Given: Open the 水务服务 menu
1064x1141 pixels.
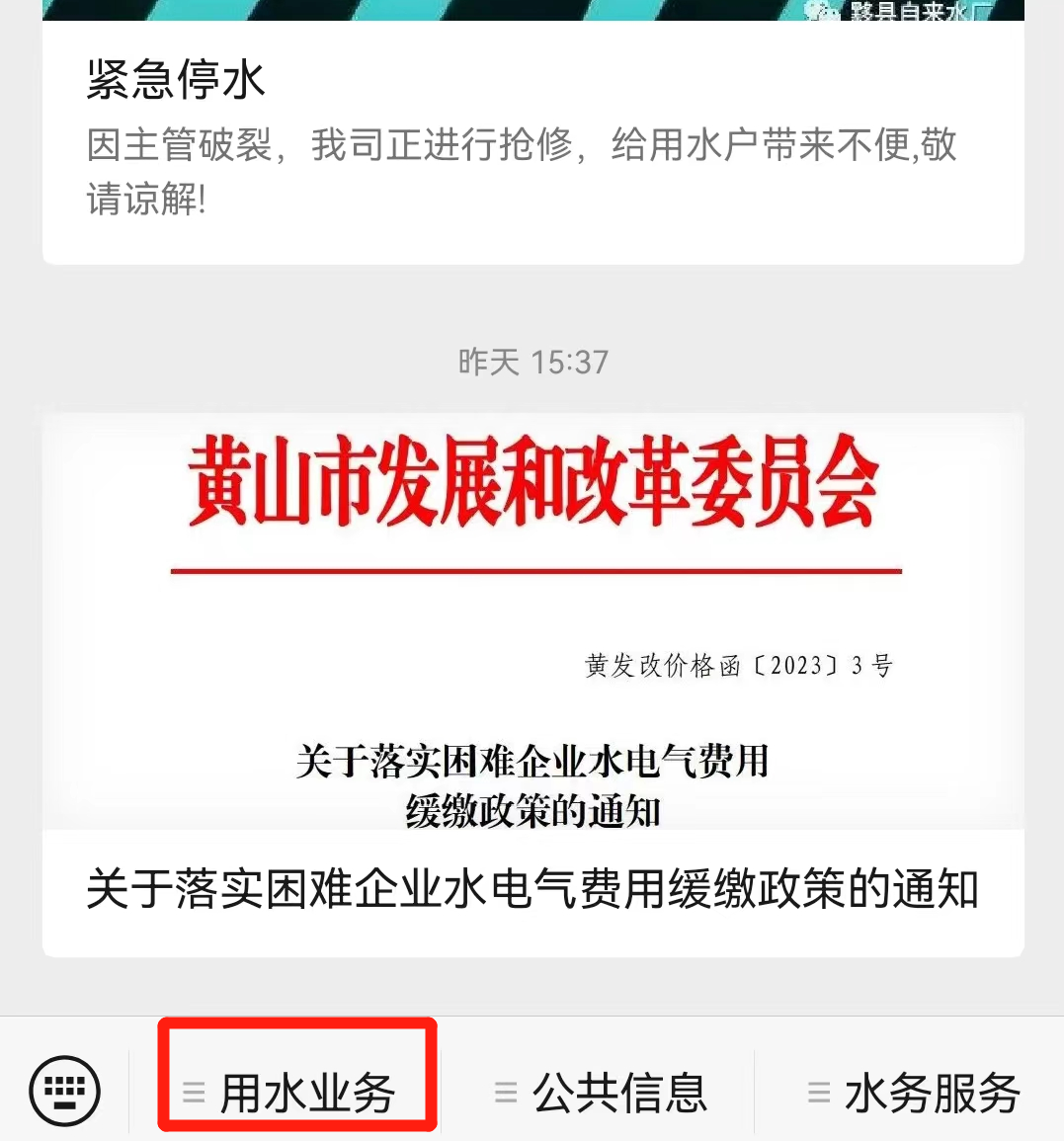Looking at the screenshot, I should [x=915, y=1093].
